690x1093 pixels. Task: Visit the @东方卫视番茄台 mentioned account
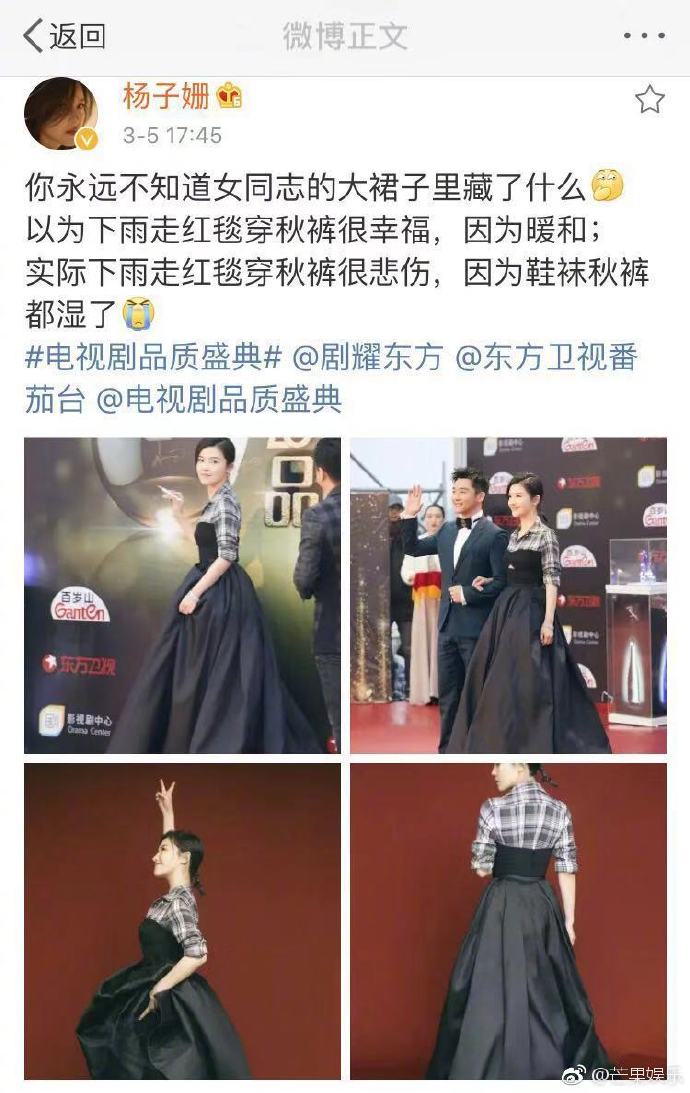tap(546, 358)
